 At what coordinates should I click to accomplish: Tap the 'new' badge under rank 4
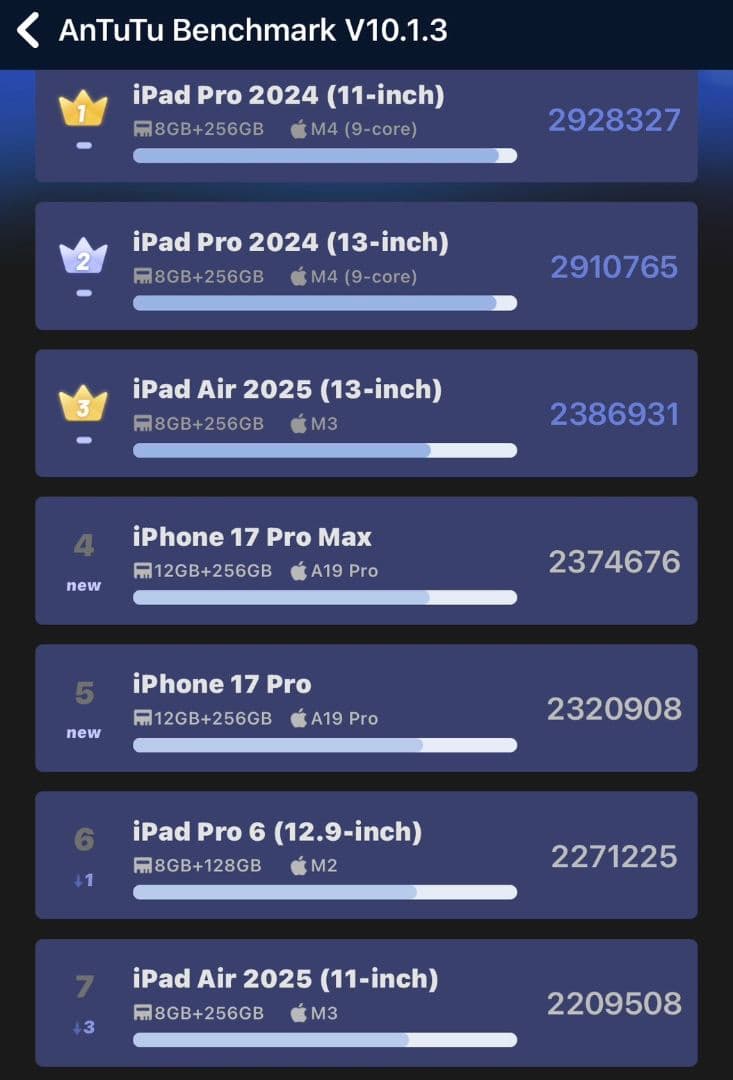[83, 585]
